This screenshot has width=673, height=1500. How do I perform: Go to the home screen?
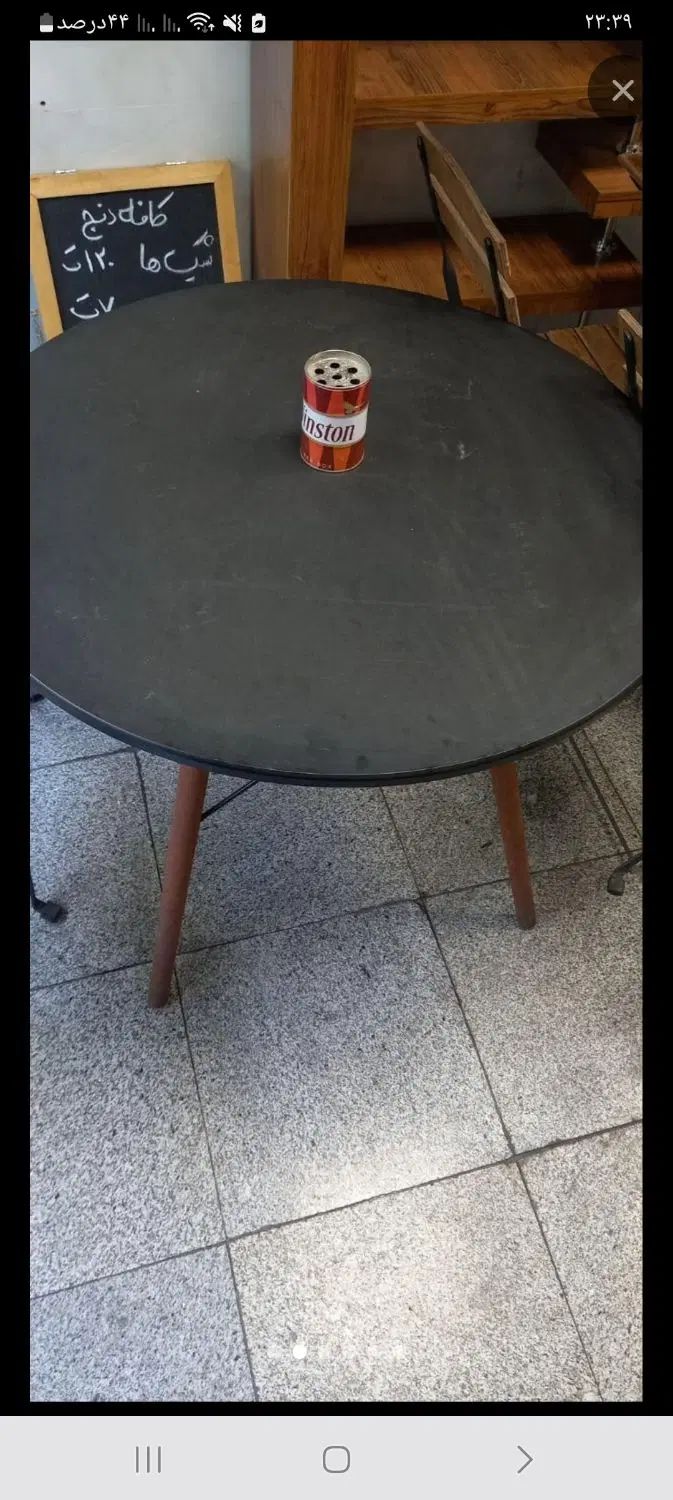(336, 1459)
